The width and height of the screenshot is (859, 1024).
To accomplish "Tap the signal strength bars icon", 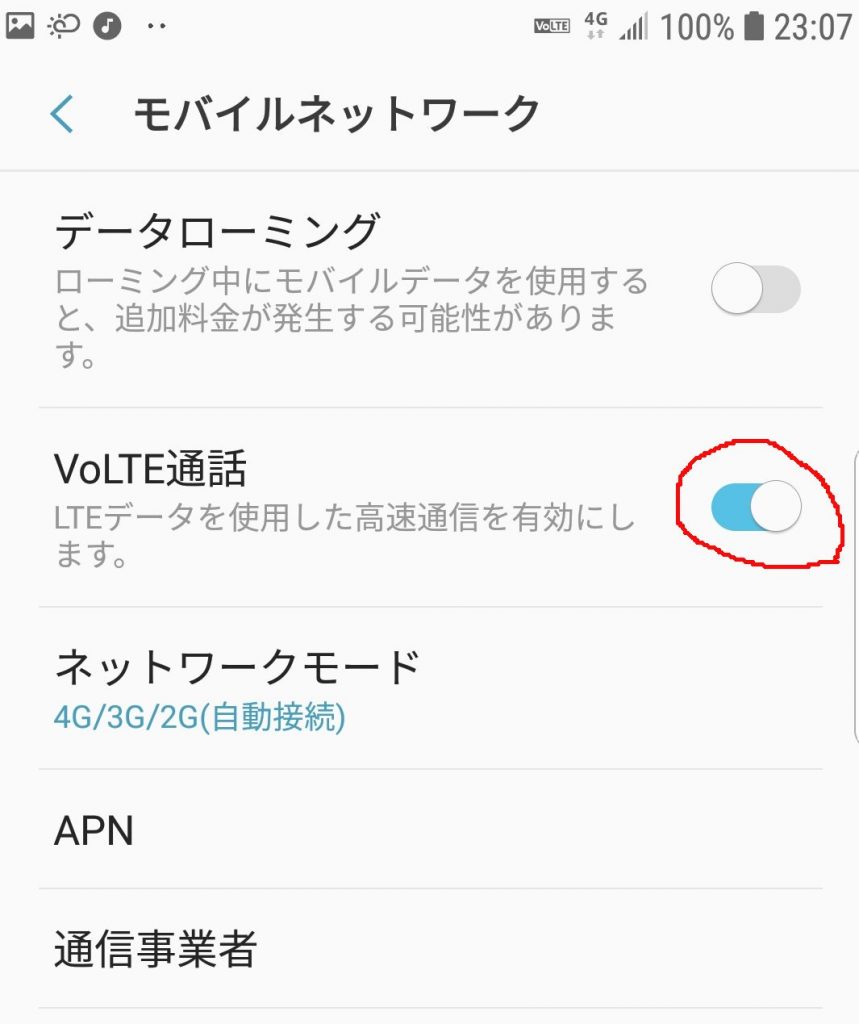I will (x=636, y=25).
